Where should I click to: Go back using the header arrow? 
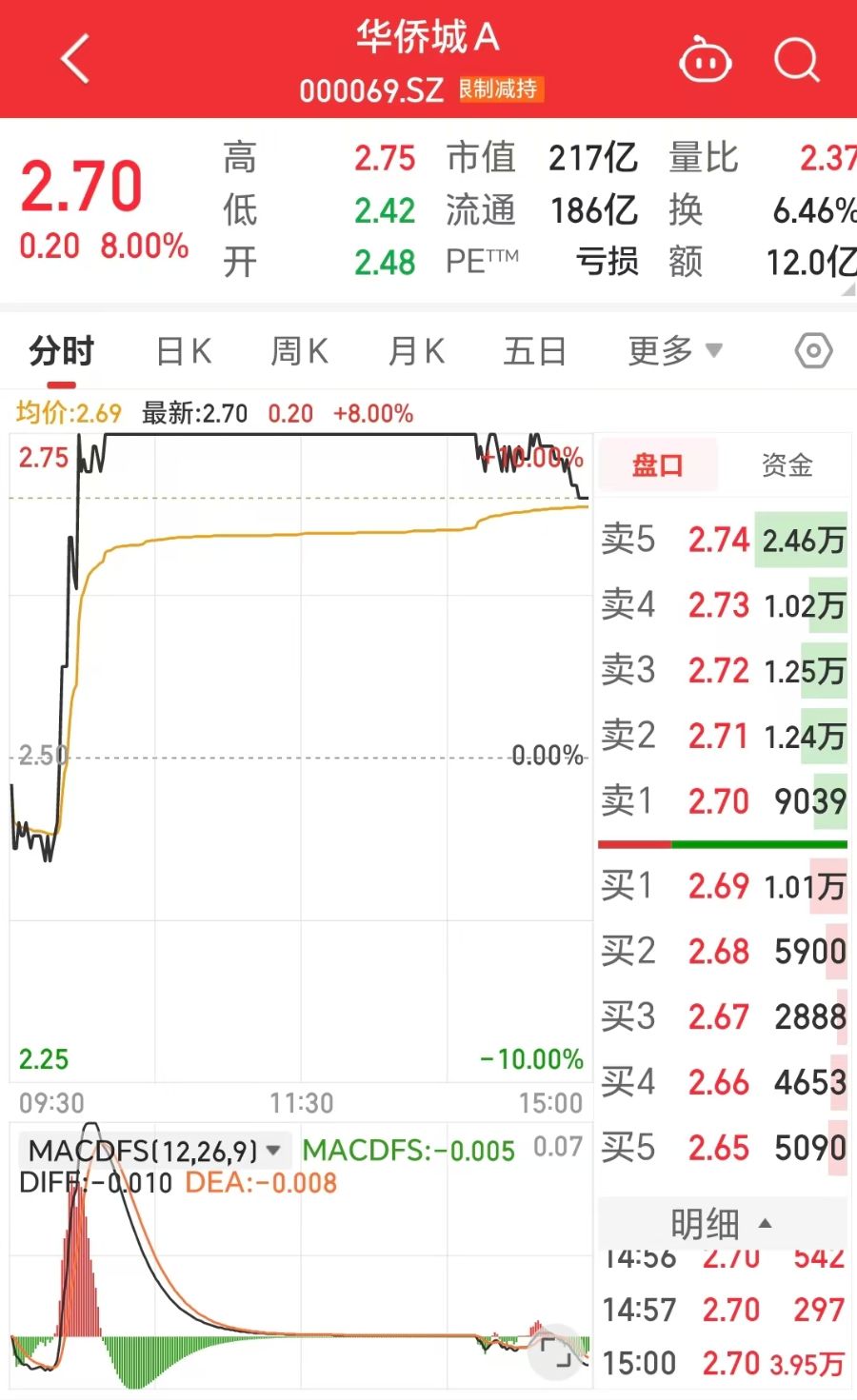click(76, 59)
